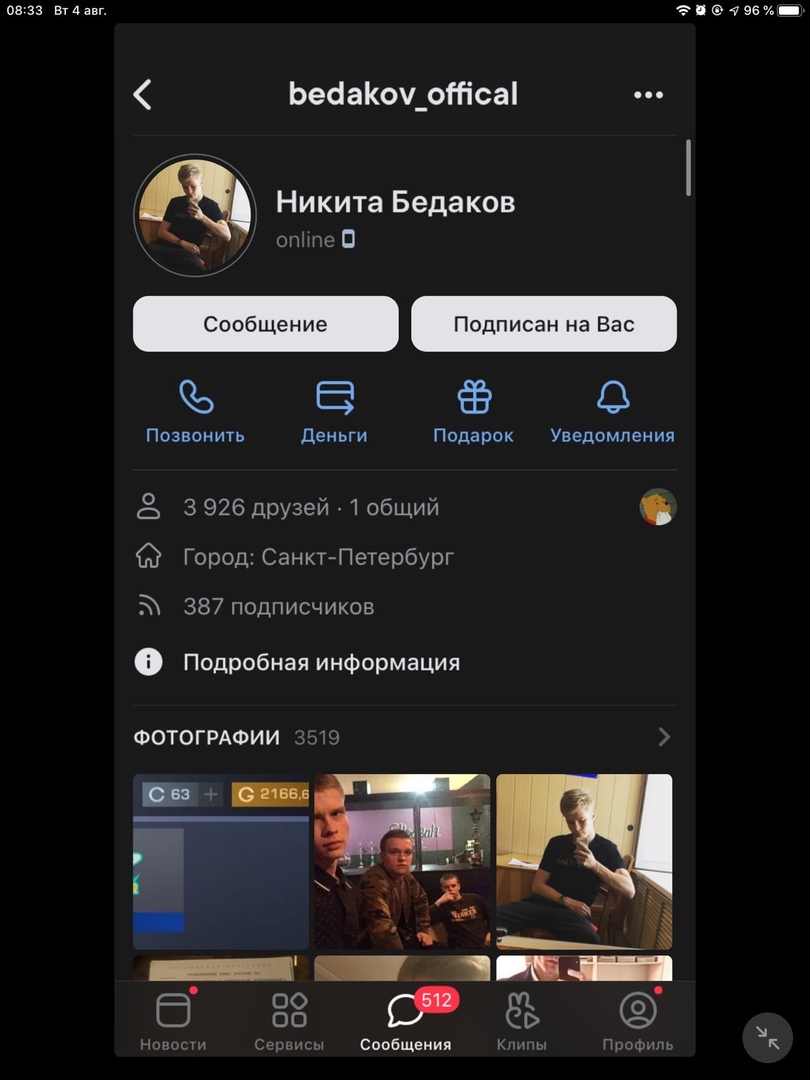Go to the Профиль tab

pyautogui.click(x=637, y=1020)
